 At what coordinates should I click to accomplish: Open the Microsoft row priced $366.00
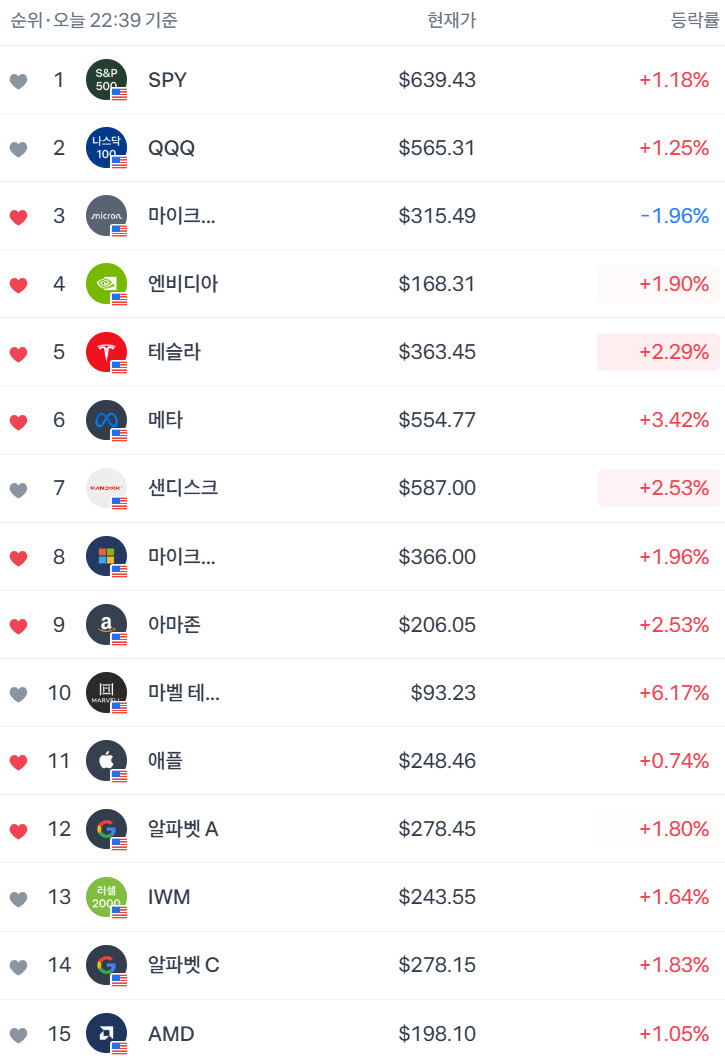362,556
